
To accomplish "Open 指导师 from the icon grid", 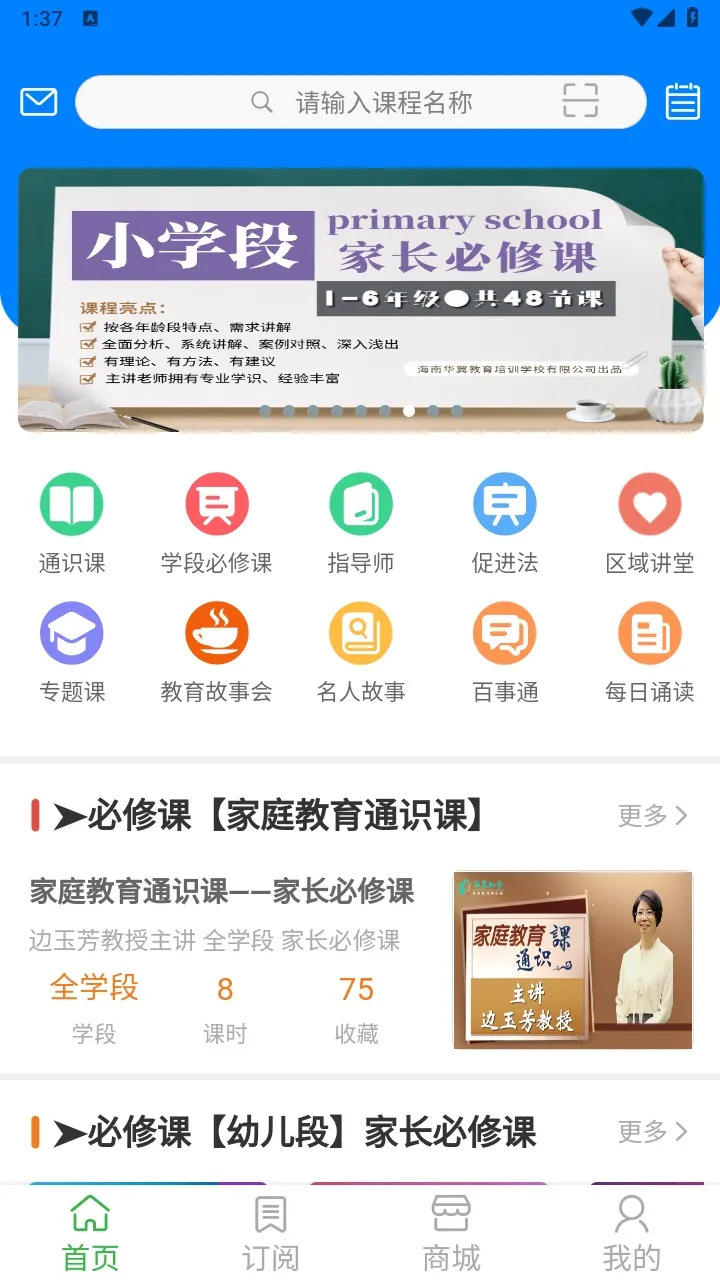I will 361,505.
